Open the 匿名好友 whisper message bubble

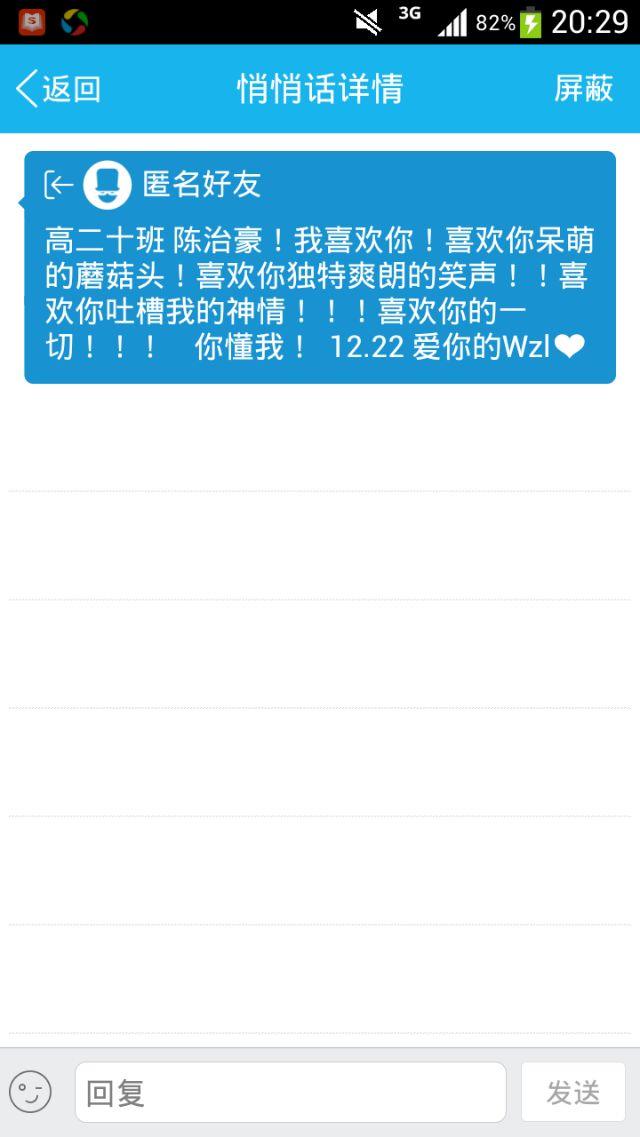[319, 267]
